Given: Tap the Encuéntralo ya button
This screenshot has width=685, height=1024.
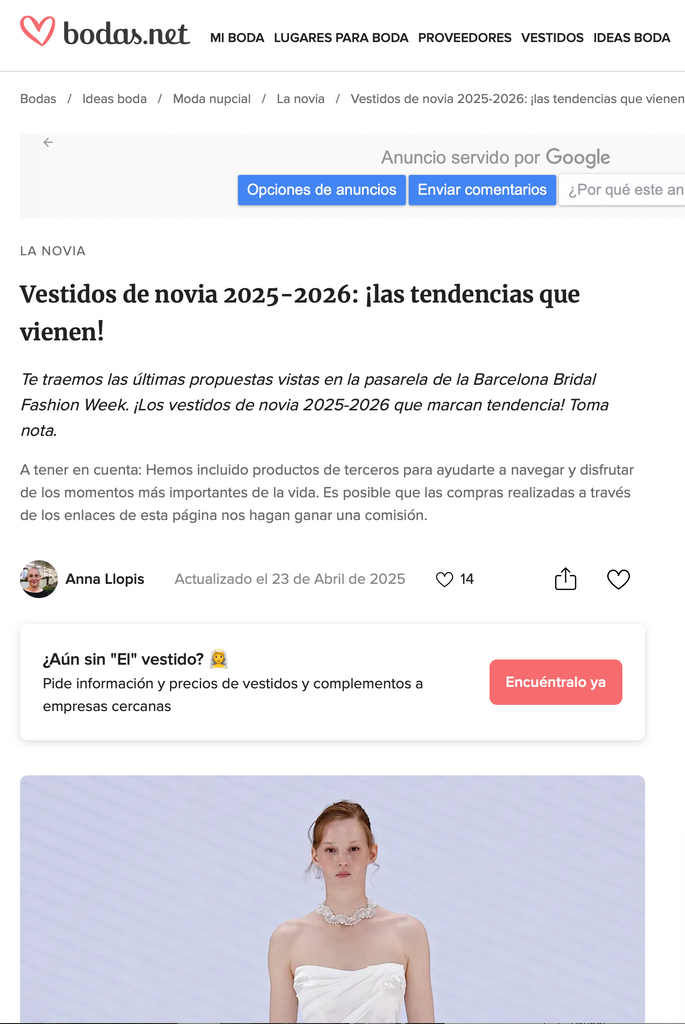Looking at the screenshot, I should (555, 682).
